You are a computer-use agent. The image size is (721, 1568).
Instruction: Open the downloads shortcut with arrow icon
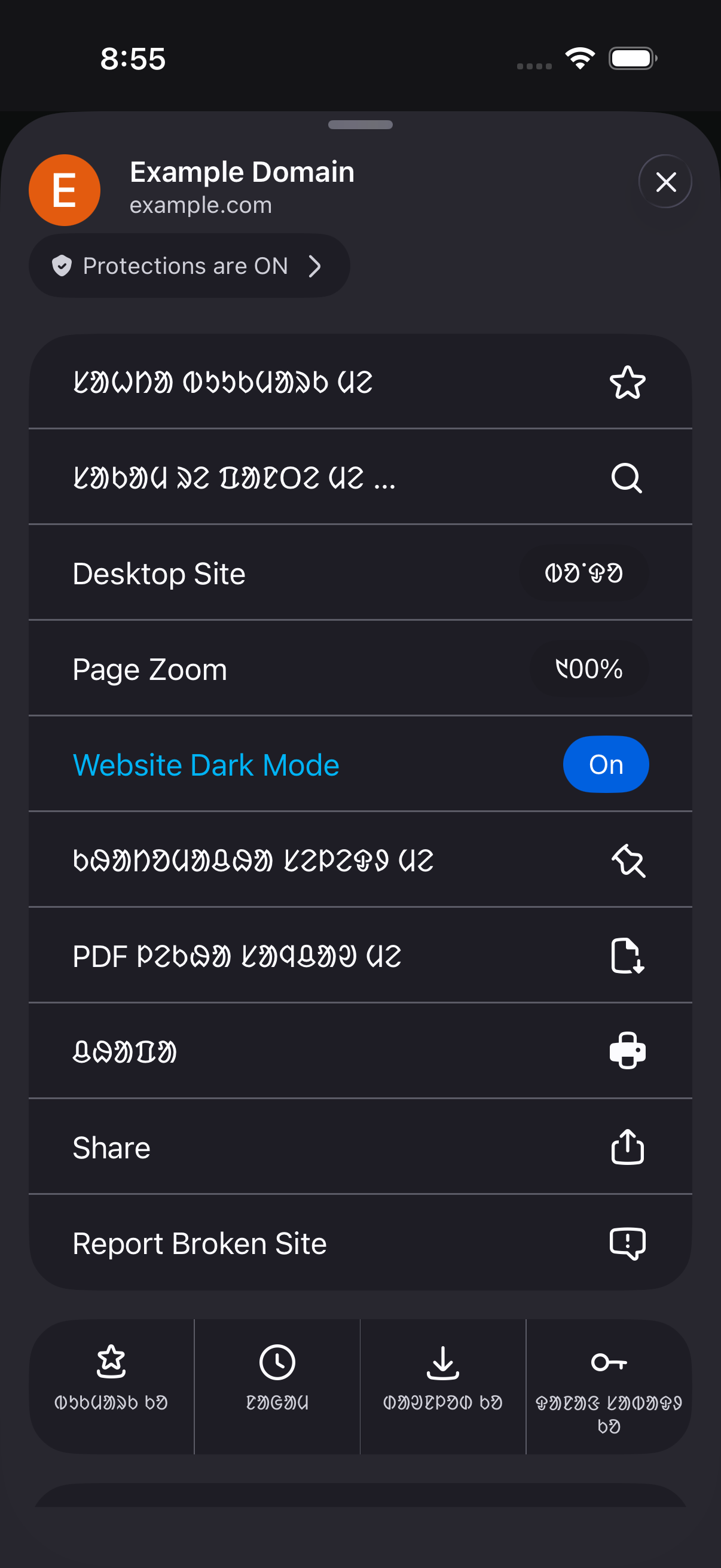point(443,1386)
